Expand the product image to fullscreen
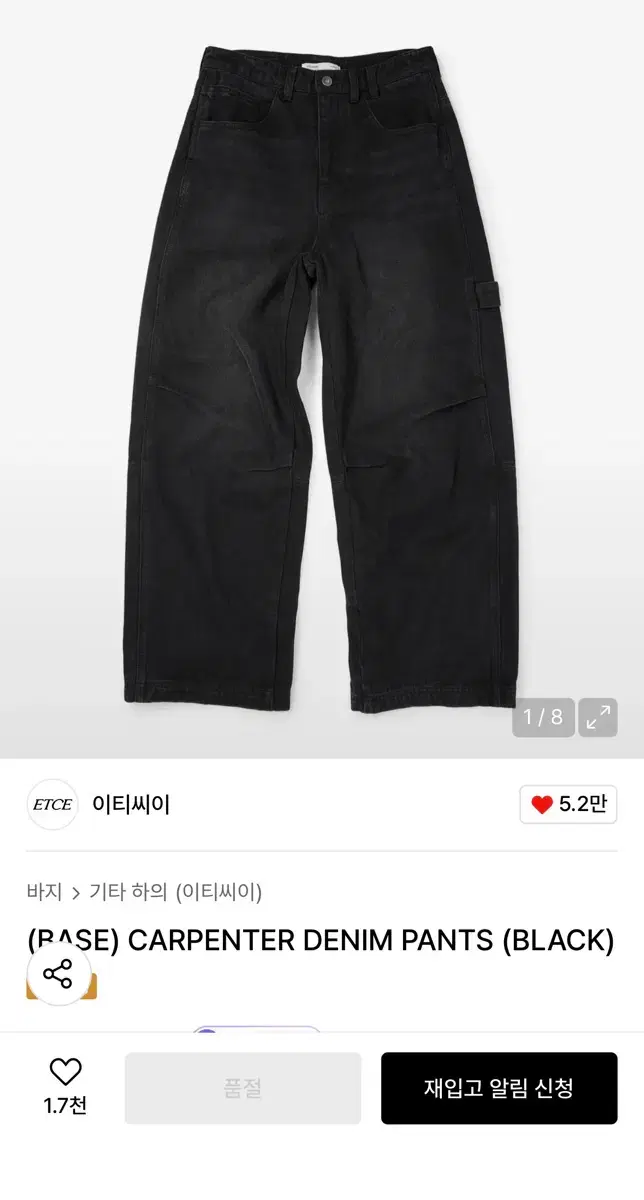The image size is (644, 1200). tap(598, 717)
